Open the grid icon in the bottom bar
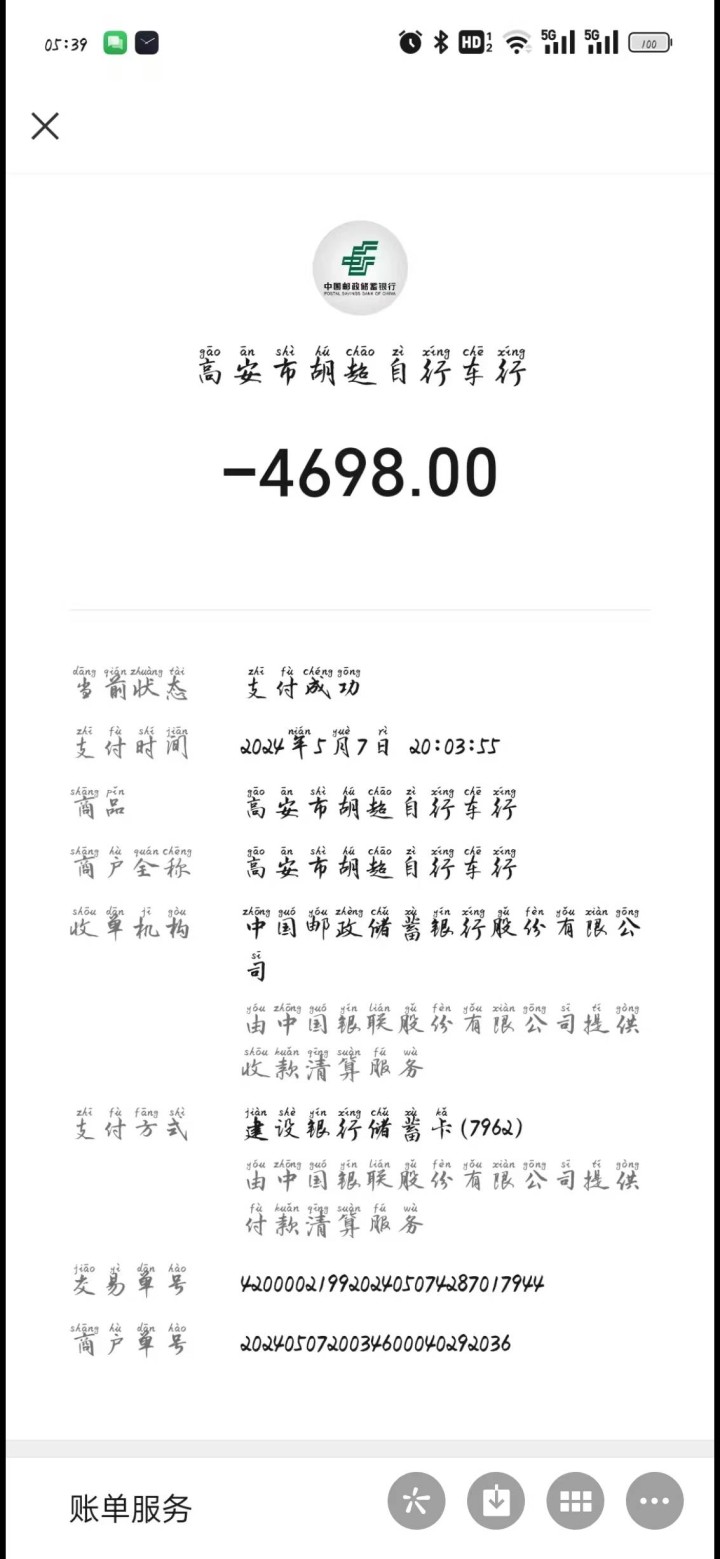 (575, 1501)
